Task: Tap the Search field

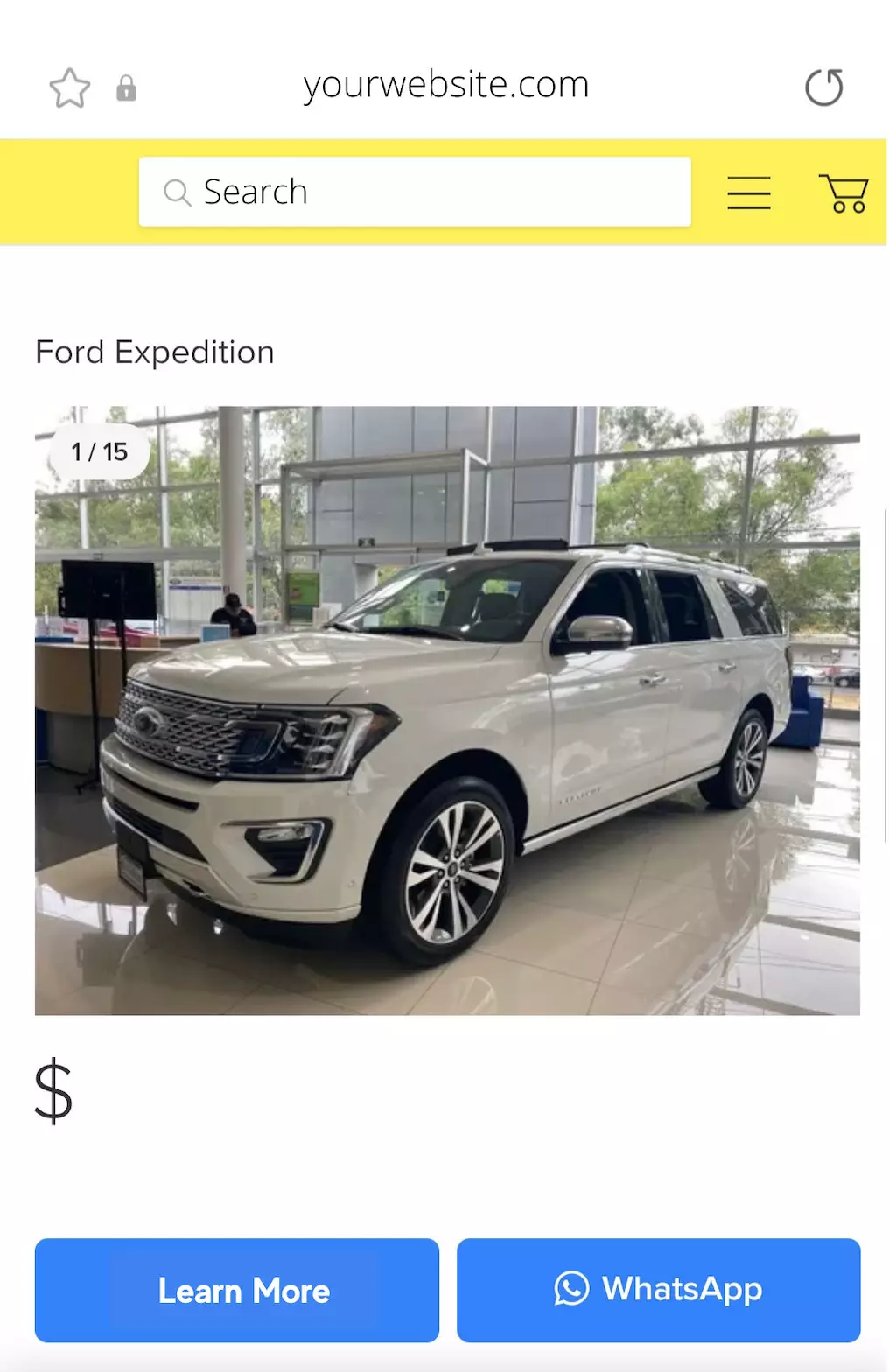Action: [x=415, y=192]
